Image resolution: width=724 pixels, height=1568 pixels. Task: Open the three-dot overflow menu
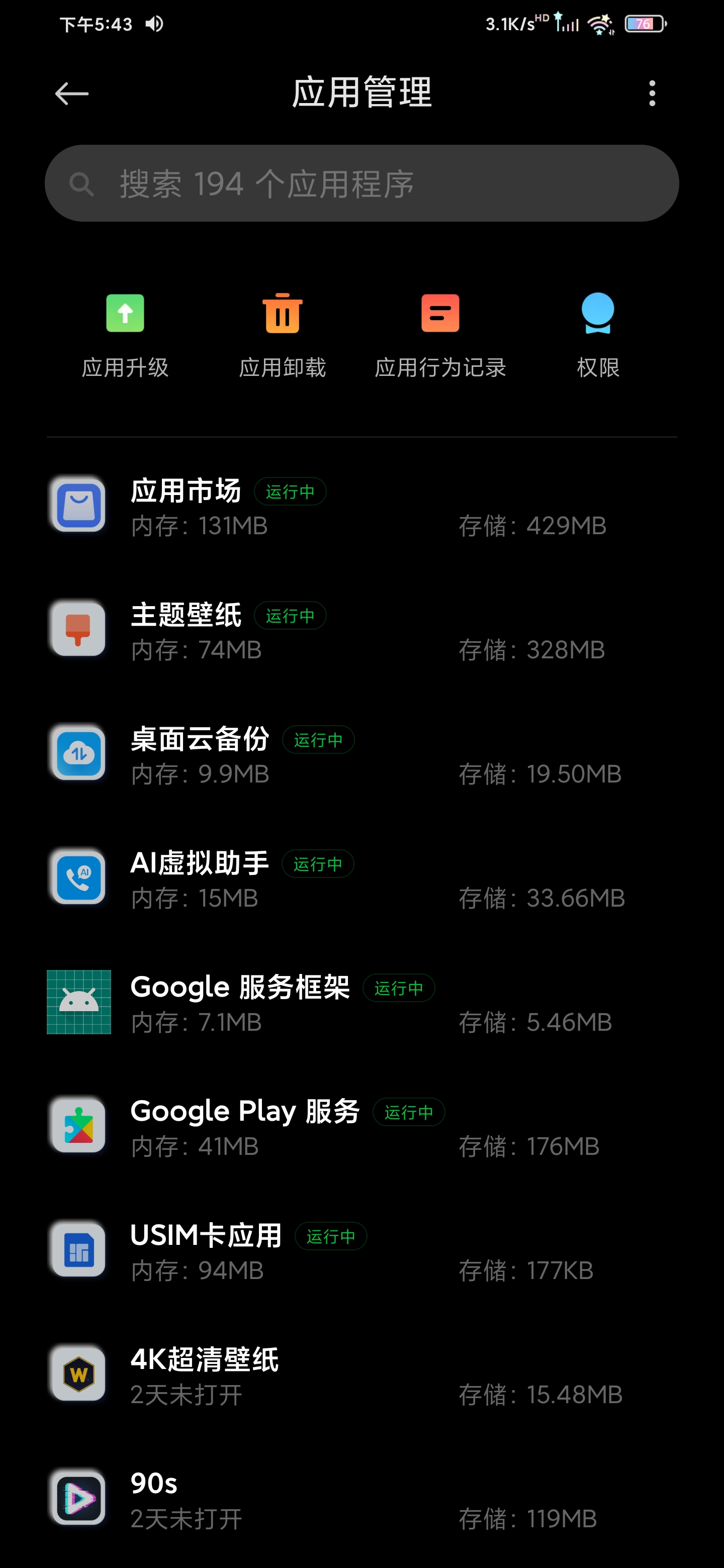[652, 94]
